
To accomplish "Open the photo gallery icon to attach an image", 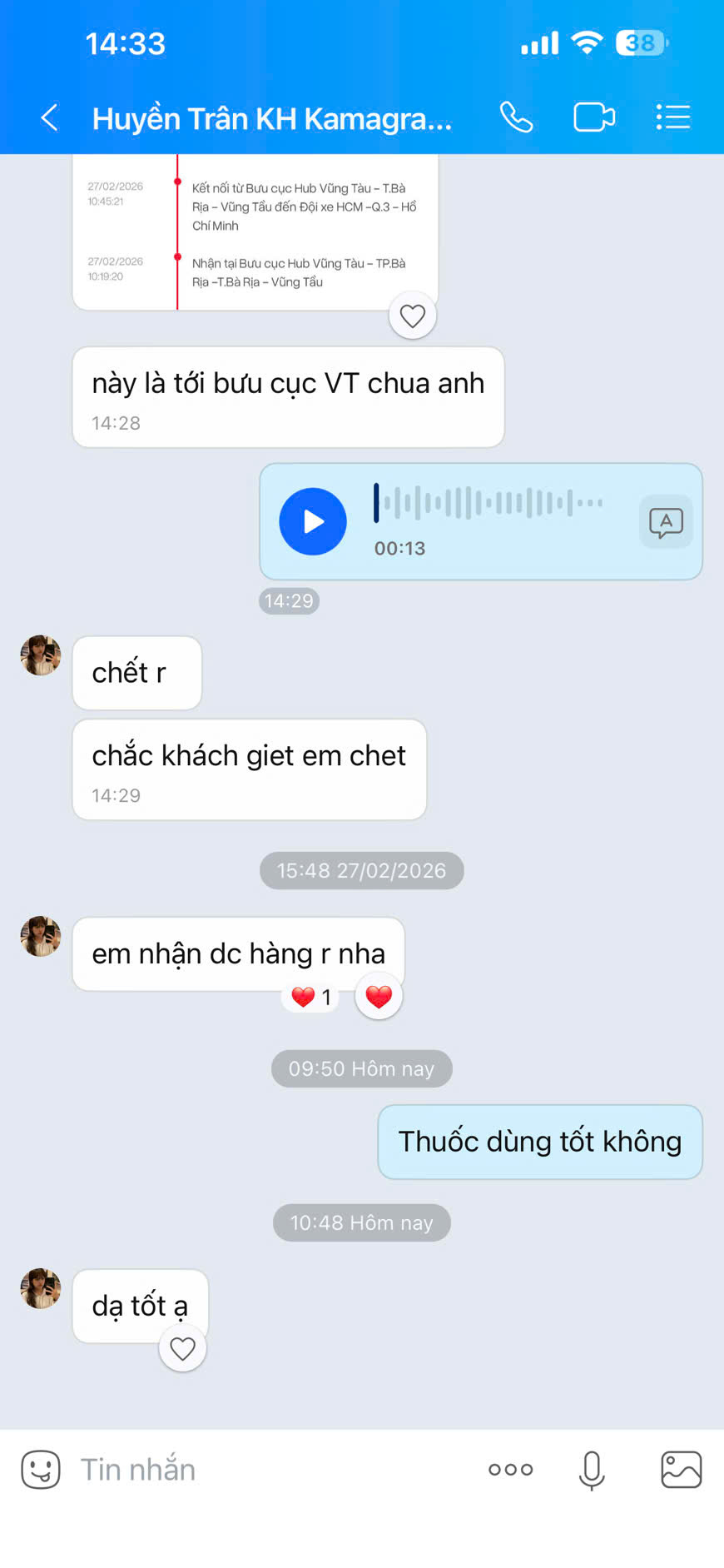I will tap(681, 1470).
